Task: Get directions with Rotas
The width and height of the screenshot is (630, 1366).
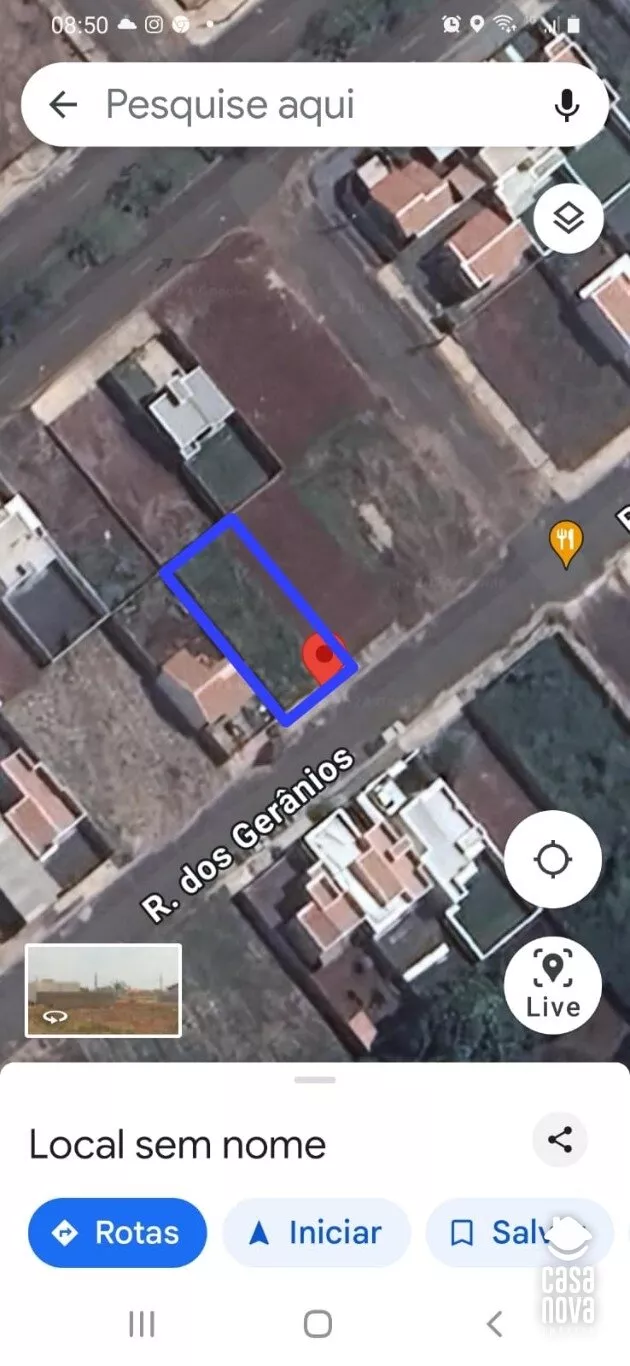Action: [x=117, y=1233]
